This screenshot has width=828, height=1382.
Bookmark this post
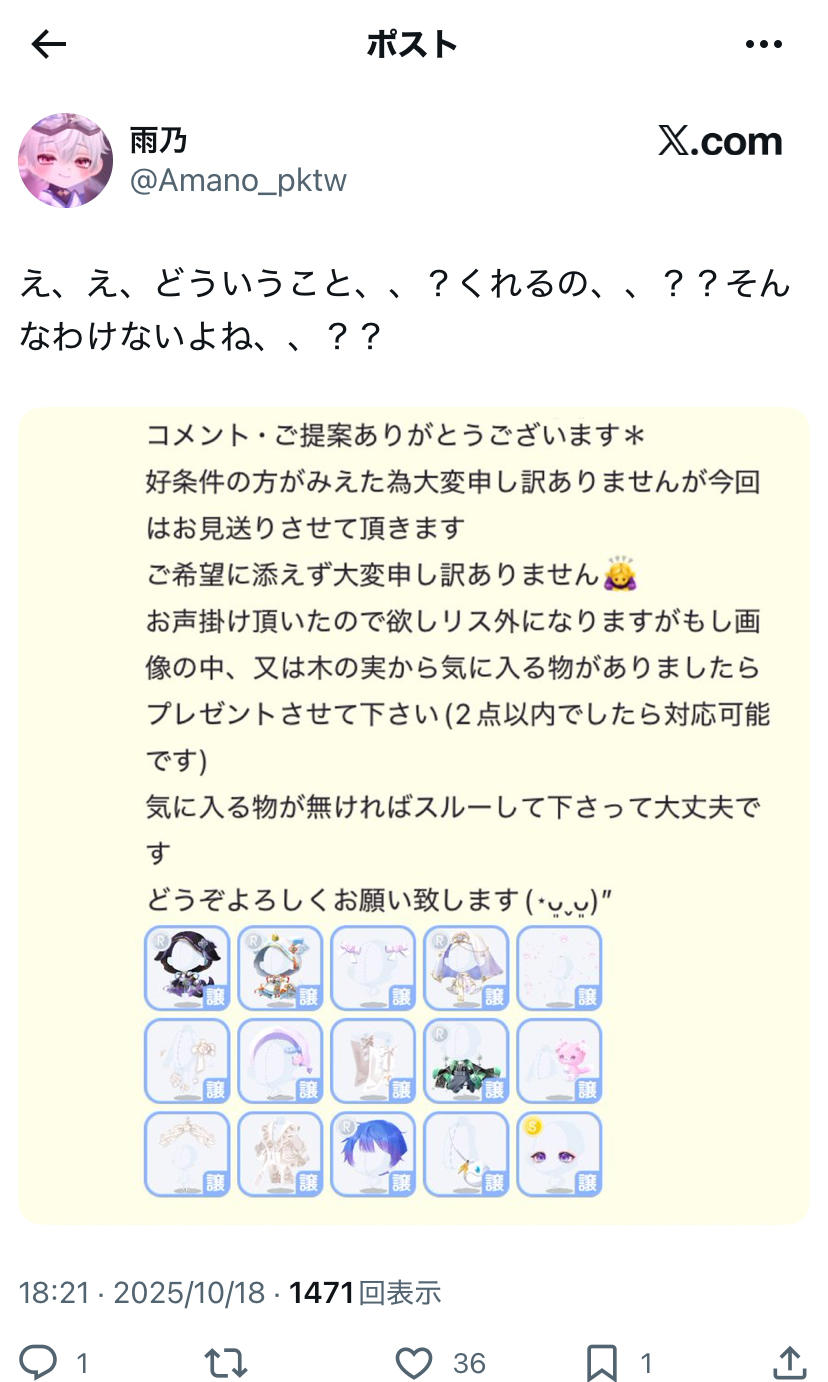(601, 1362)
